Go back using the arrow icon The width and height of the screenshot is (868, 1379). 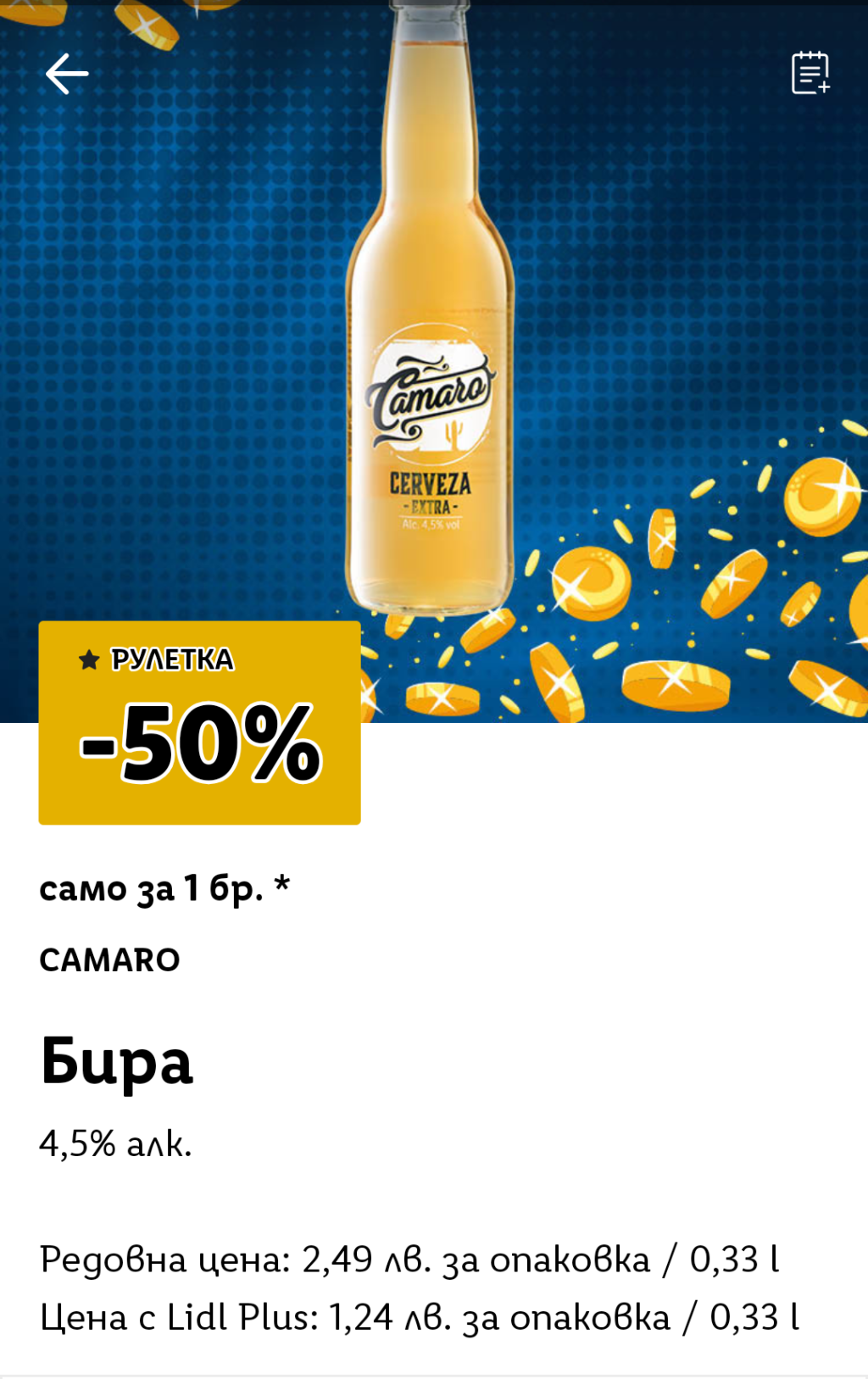tap(66, 74)
